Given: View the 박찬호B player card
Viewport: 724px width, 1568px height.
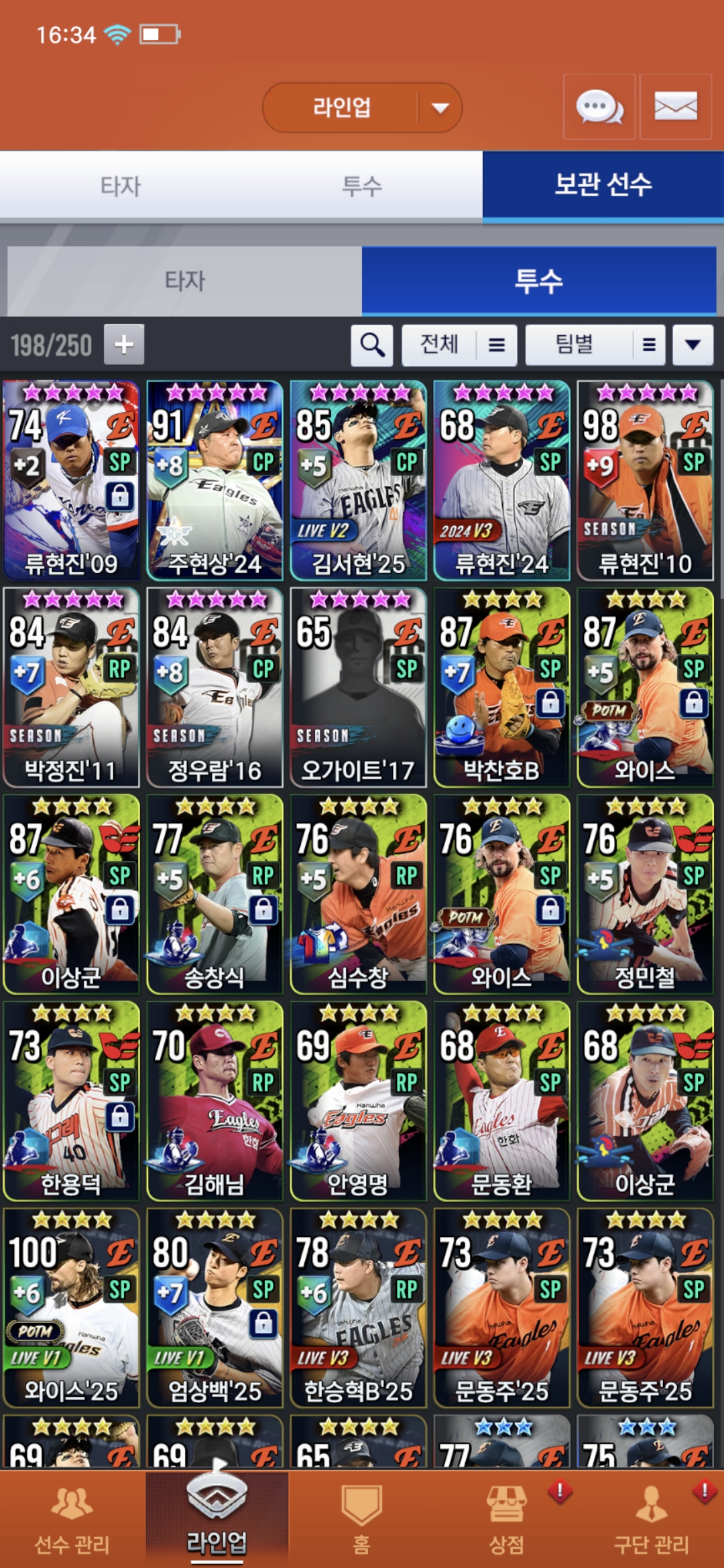Looking at the screenshot, I should [x=501, y=687].
